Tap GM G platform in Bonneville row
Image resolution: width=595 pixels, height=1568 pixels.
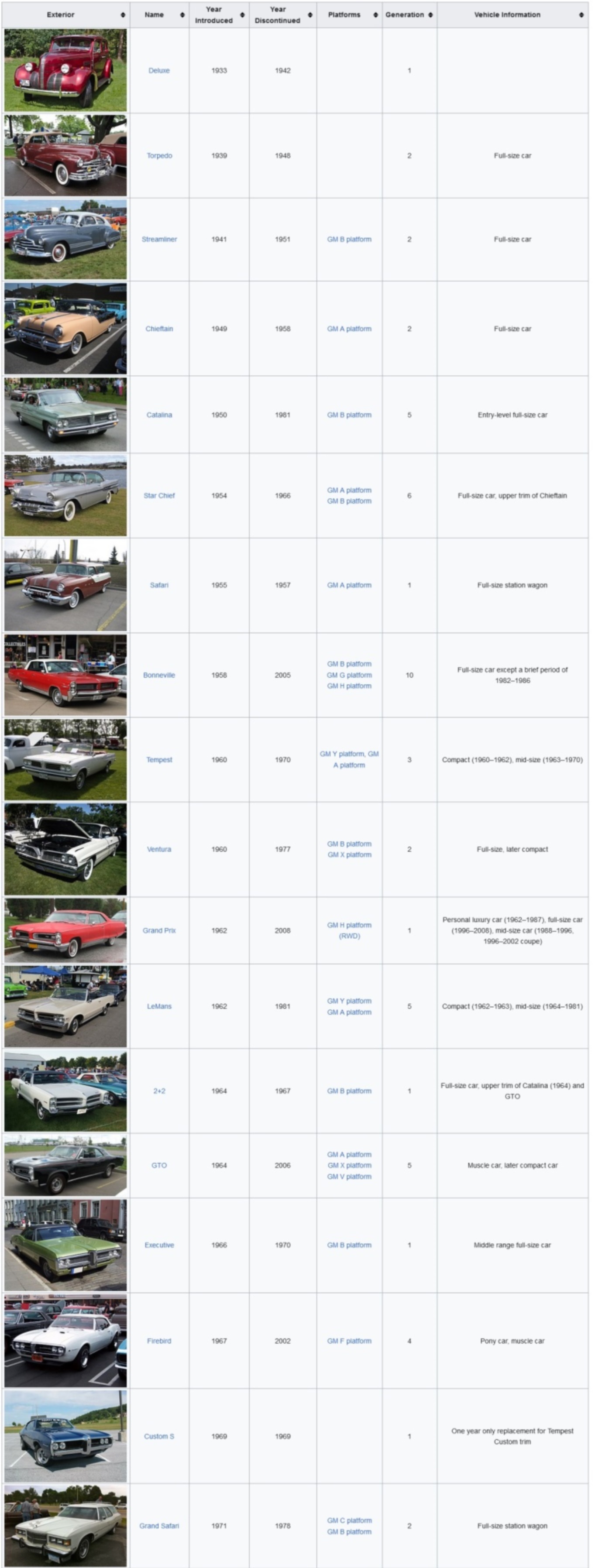(349, 675)
